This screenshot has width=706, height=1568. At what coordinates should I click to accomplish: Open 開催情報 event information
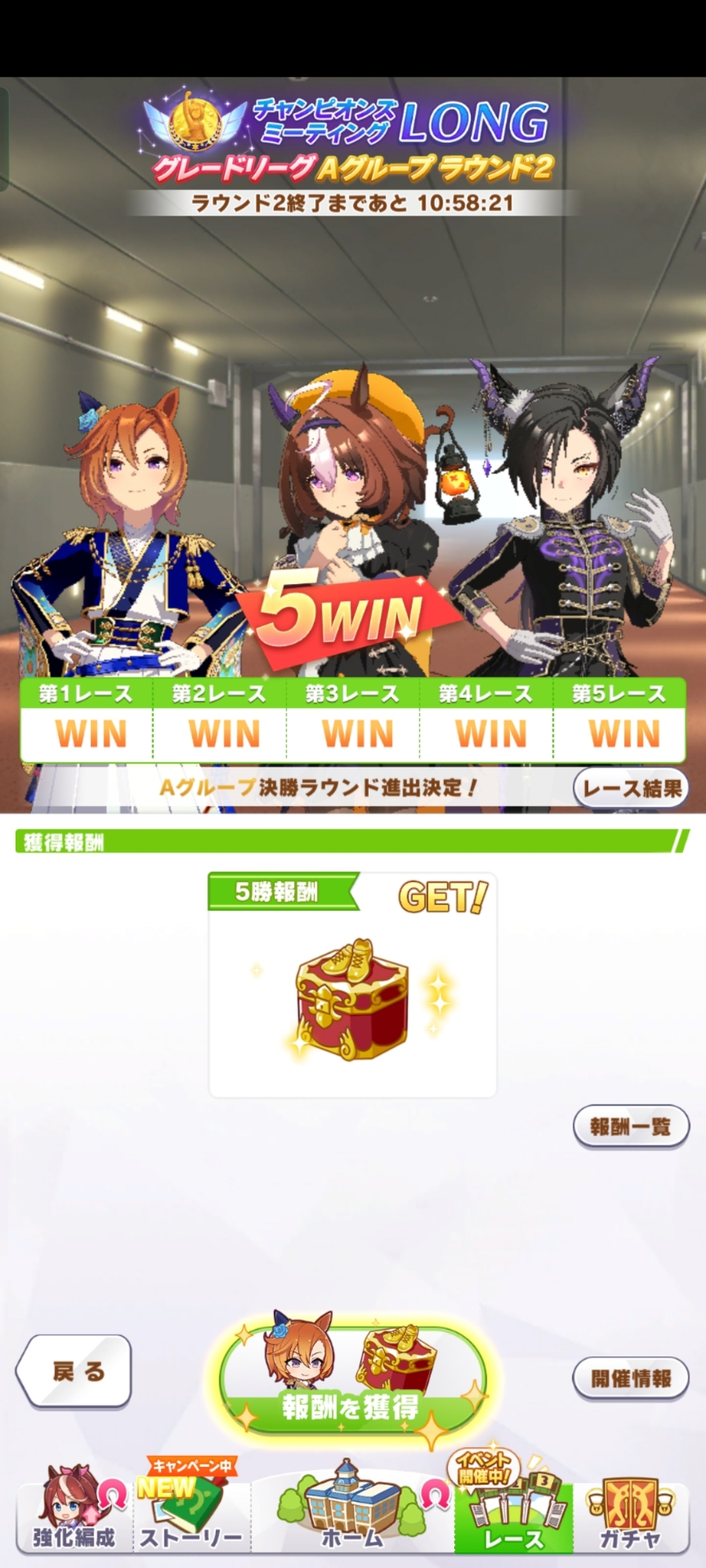(x=631, y=1378)
